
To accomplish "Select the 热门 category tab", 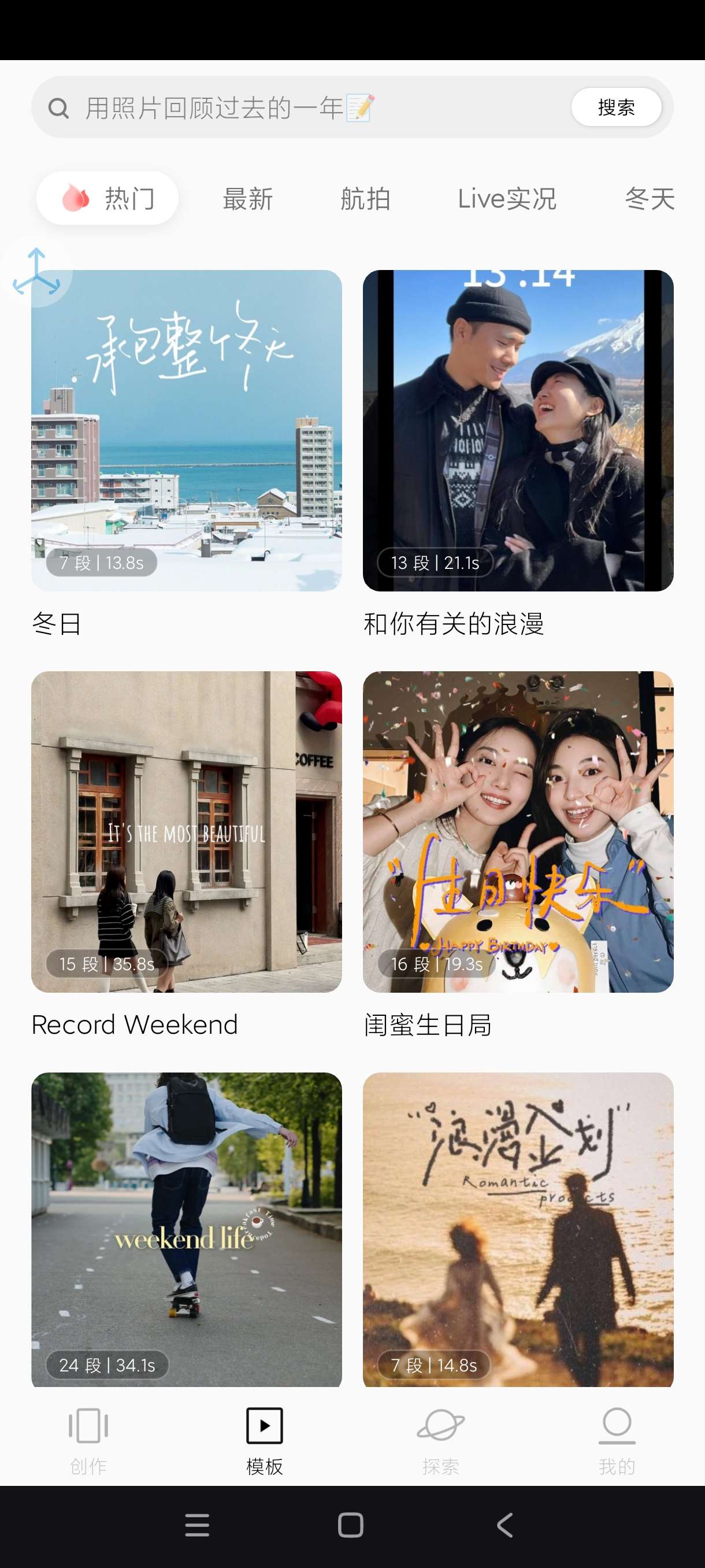I will point(107,198).
